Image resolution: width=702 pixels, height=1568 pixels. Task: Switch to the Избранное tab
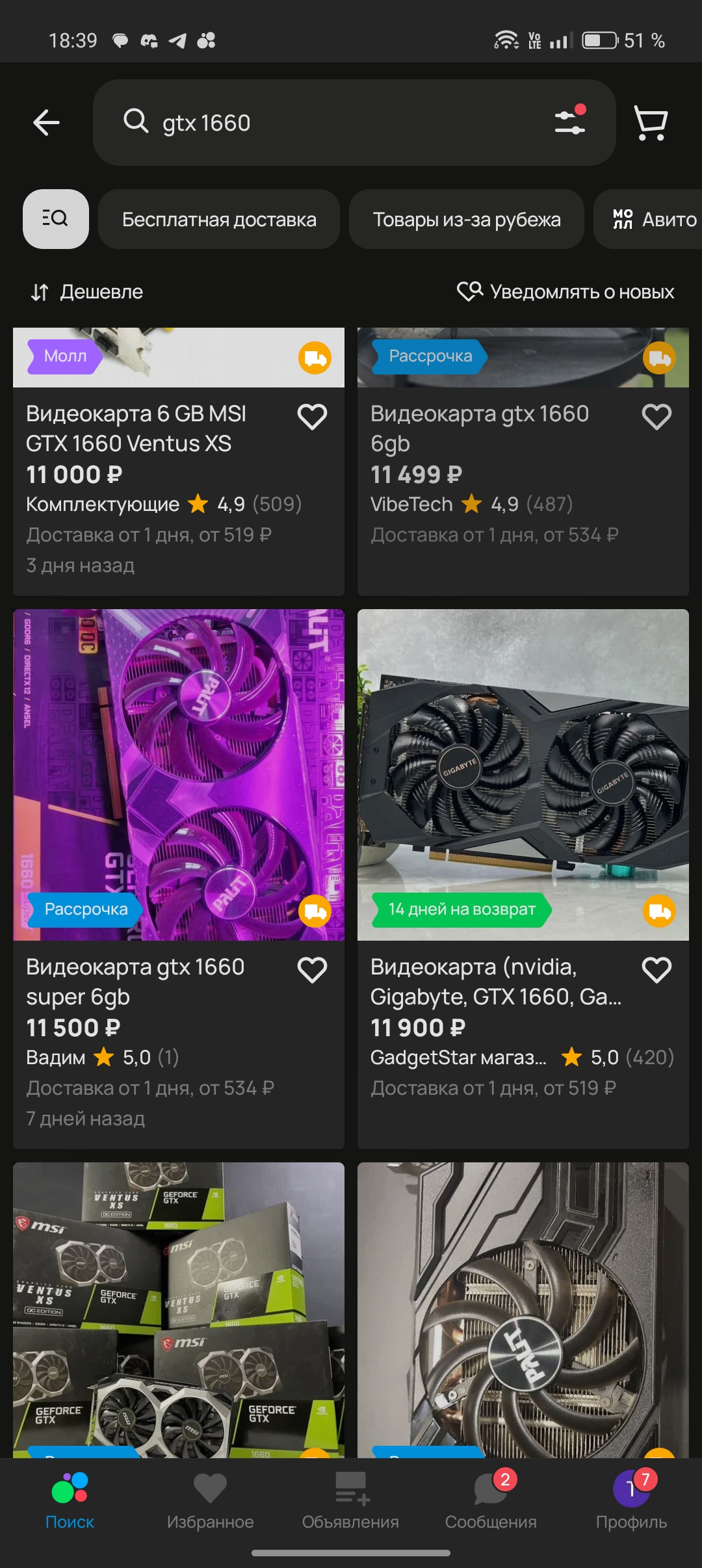[210, 1502]
